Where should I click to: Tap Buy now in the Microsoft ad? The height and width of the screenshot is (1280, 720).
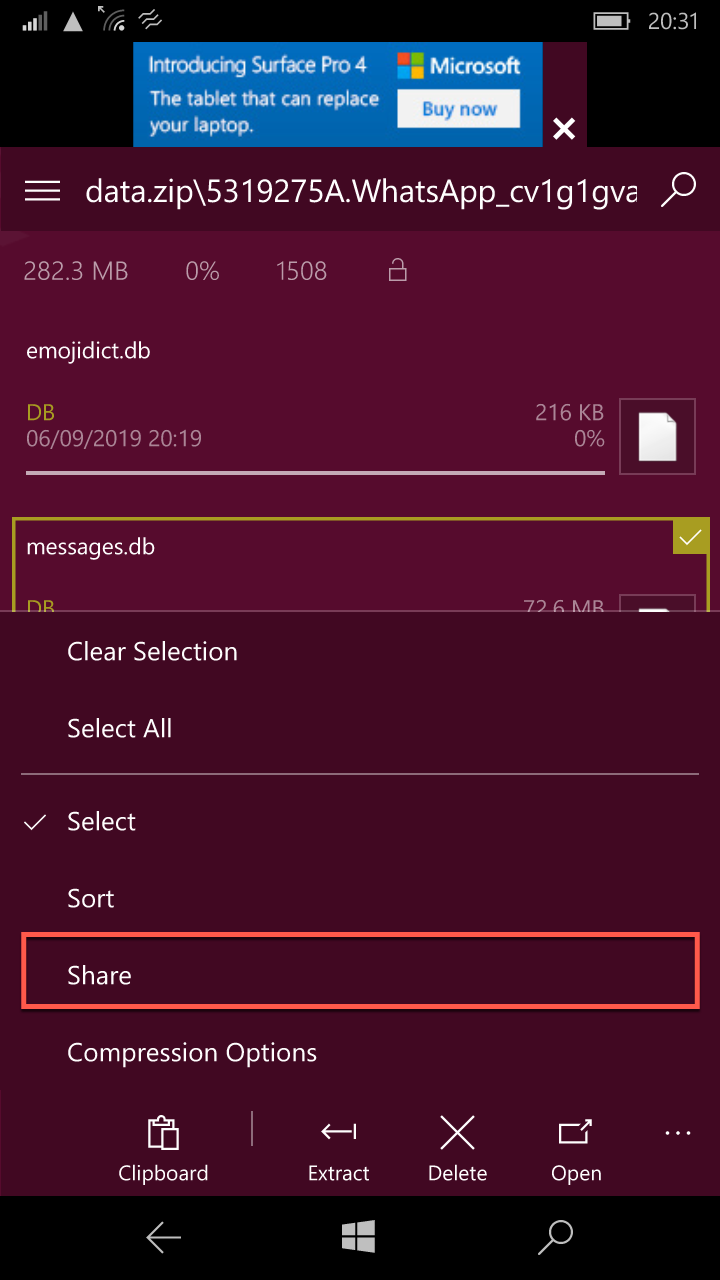click(459, 109)
